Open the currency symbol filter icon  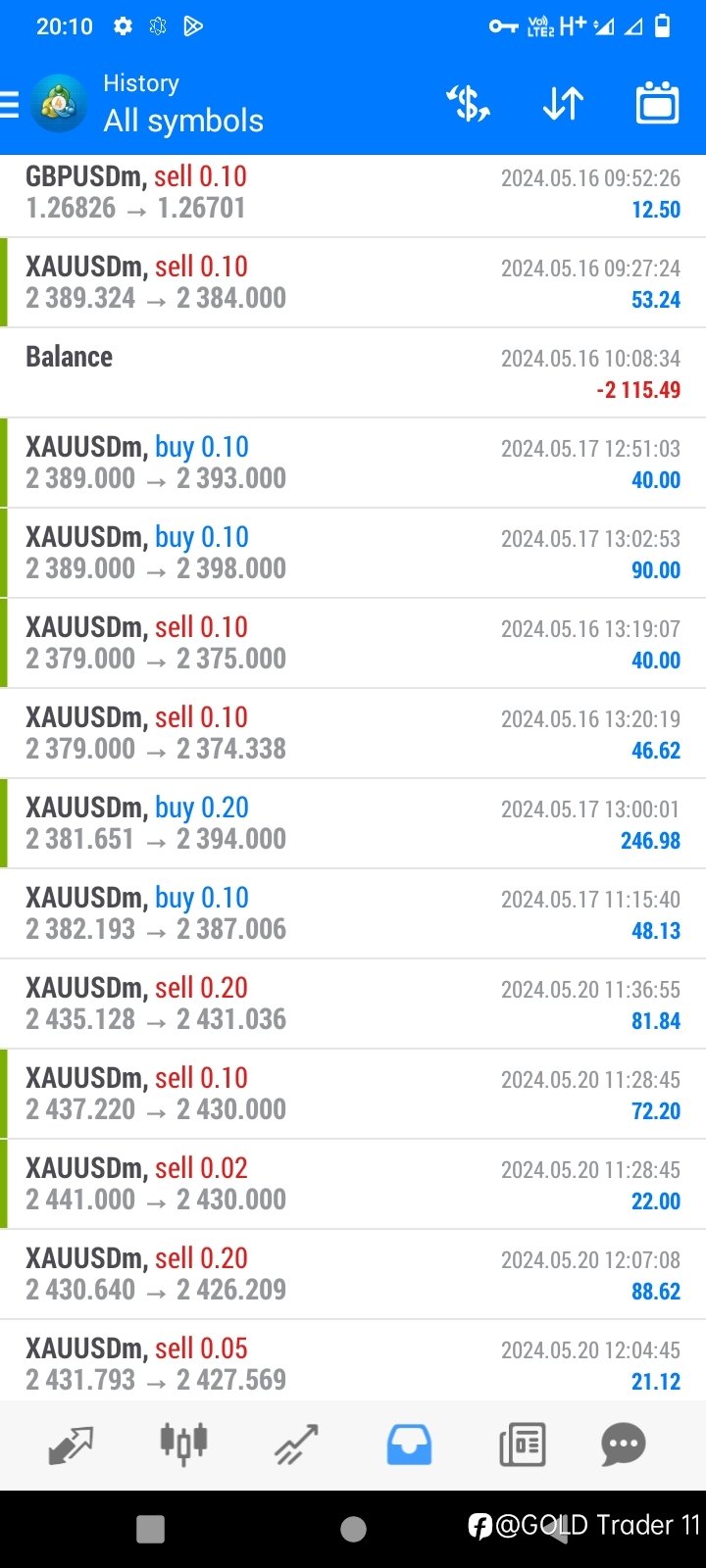pyautogui.click(x=469, y=104)
